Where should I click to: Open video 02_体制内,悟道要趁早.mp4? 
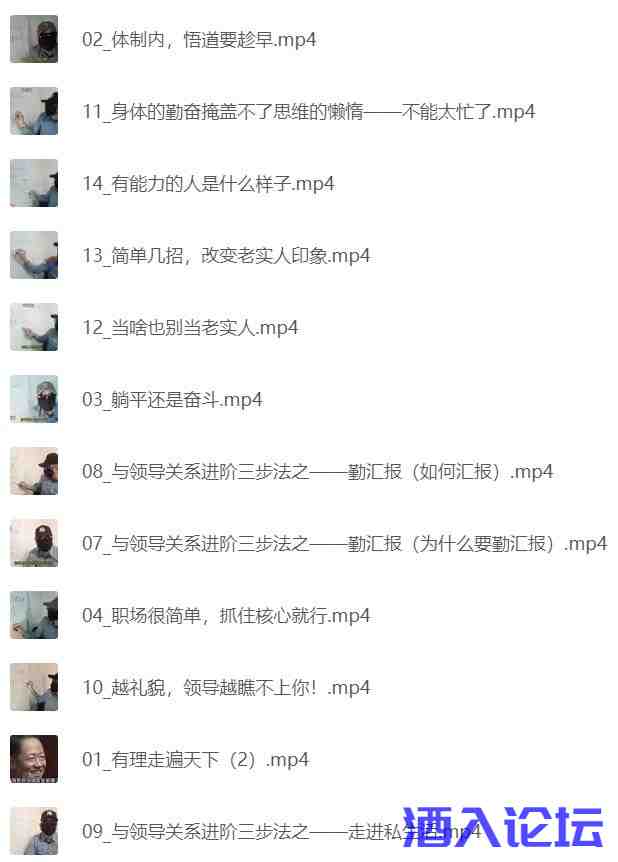click(x=199, y=40)
